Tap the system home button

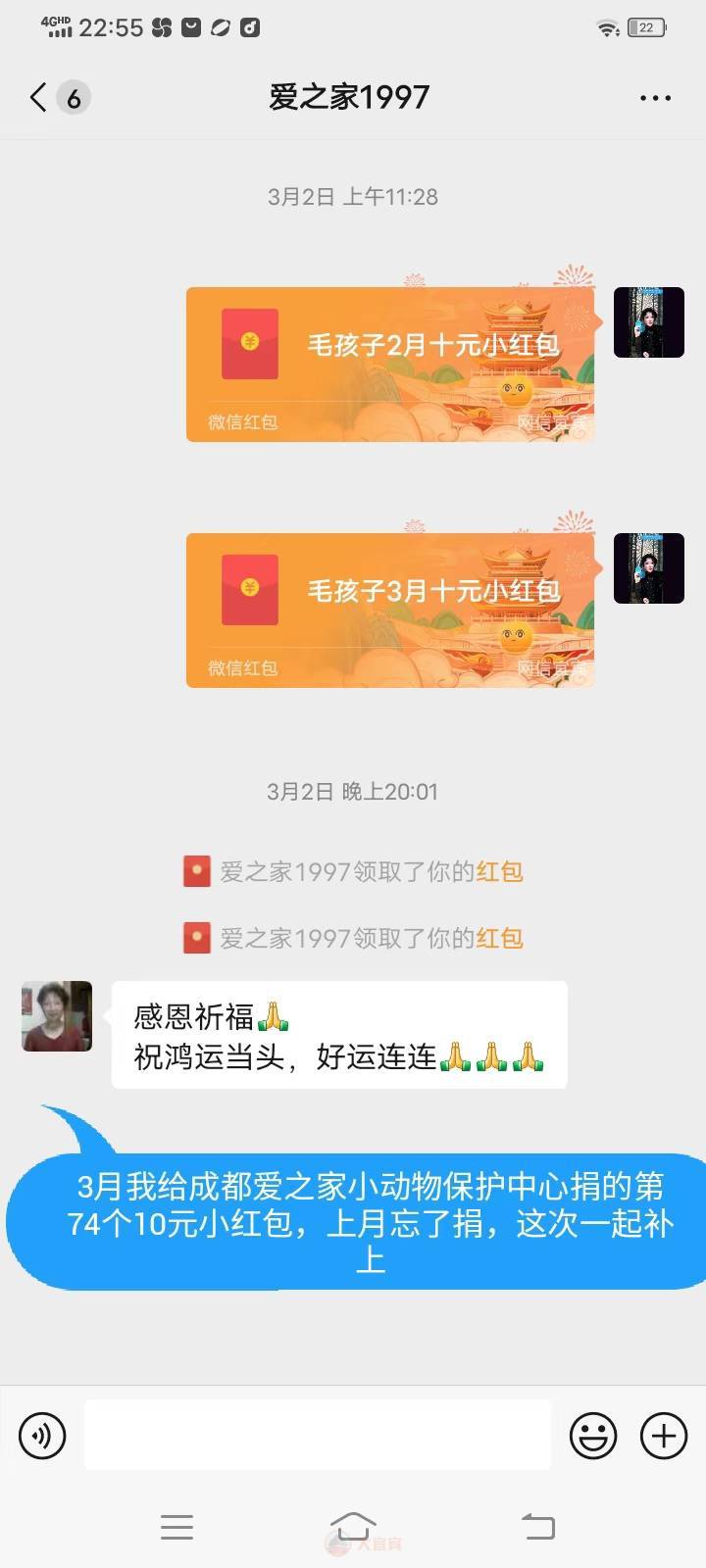tap(353, 1526)
